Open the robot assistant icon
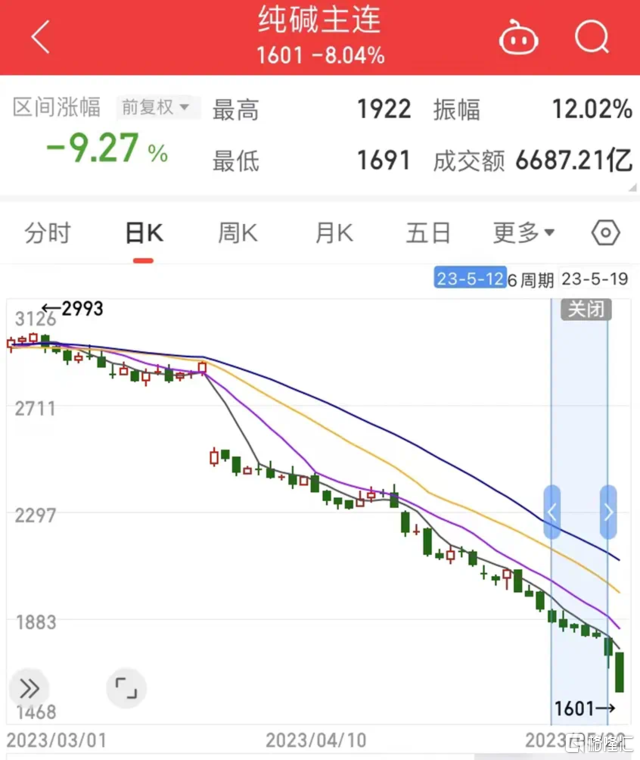The height and width of the screenshot is (760, 640). pos(519,38)
